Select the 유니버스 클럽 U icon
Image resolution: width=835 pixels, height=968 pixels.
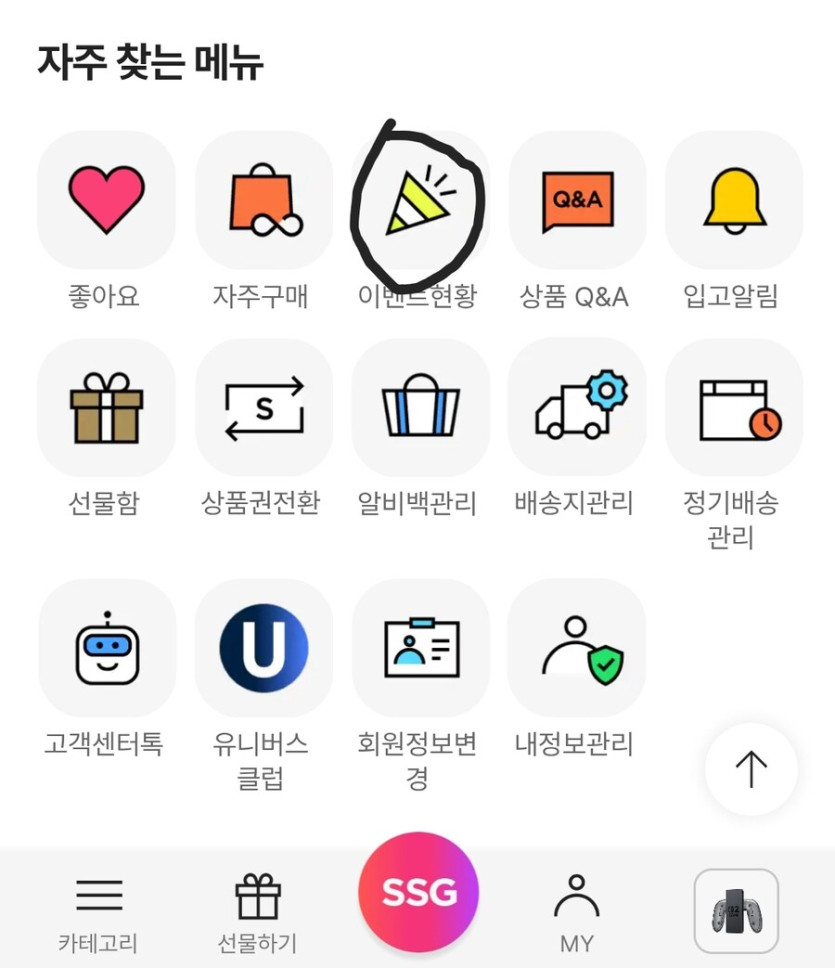(x=263, y=647)
